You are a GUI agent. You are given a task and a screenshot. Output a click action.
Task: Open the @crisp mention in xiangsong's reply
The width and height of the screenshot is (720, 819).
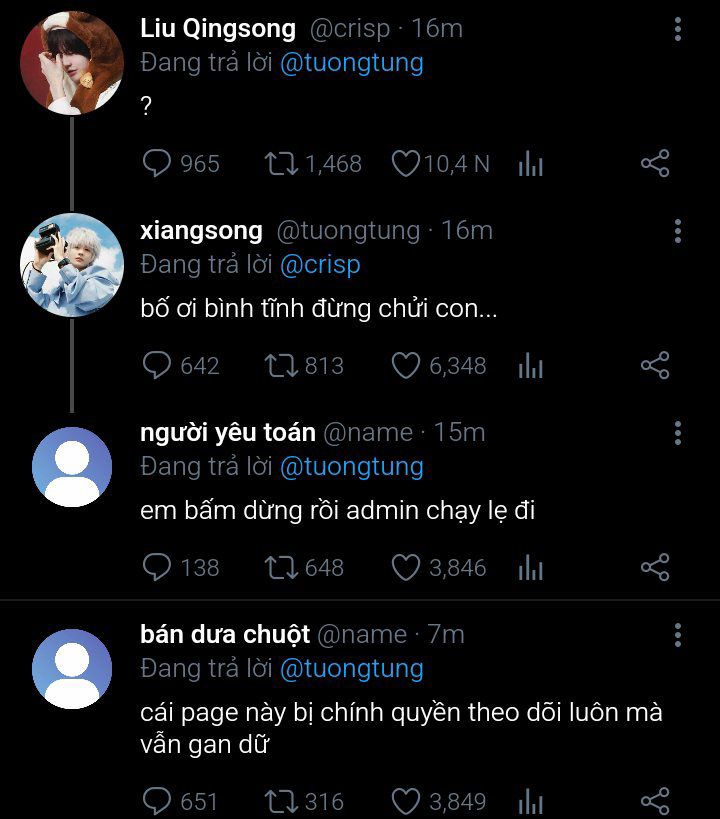pos(319,265)
